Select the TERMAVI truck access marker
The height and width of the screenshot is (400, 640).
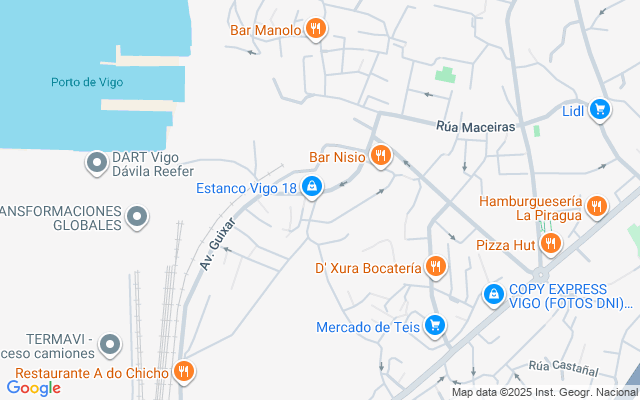point(109,346)
